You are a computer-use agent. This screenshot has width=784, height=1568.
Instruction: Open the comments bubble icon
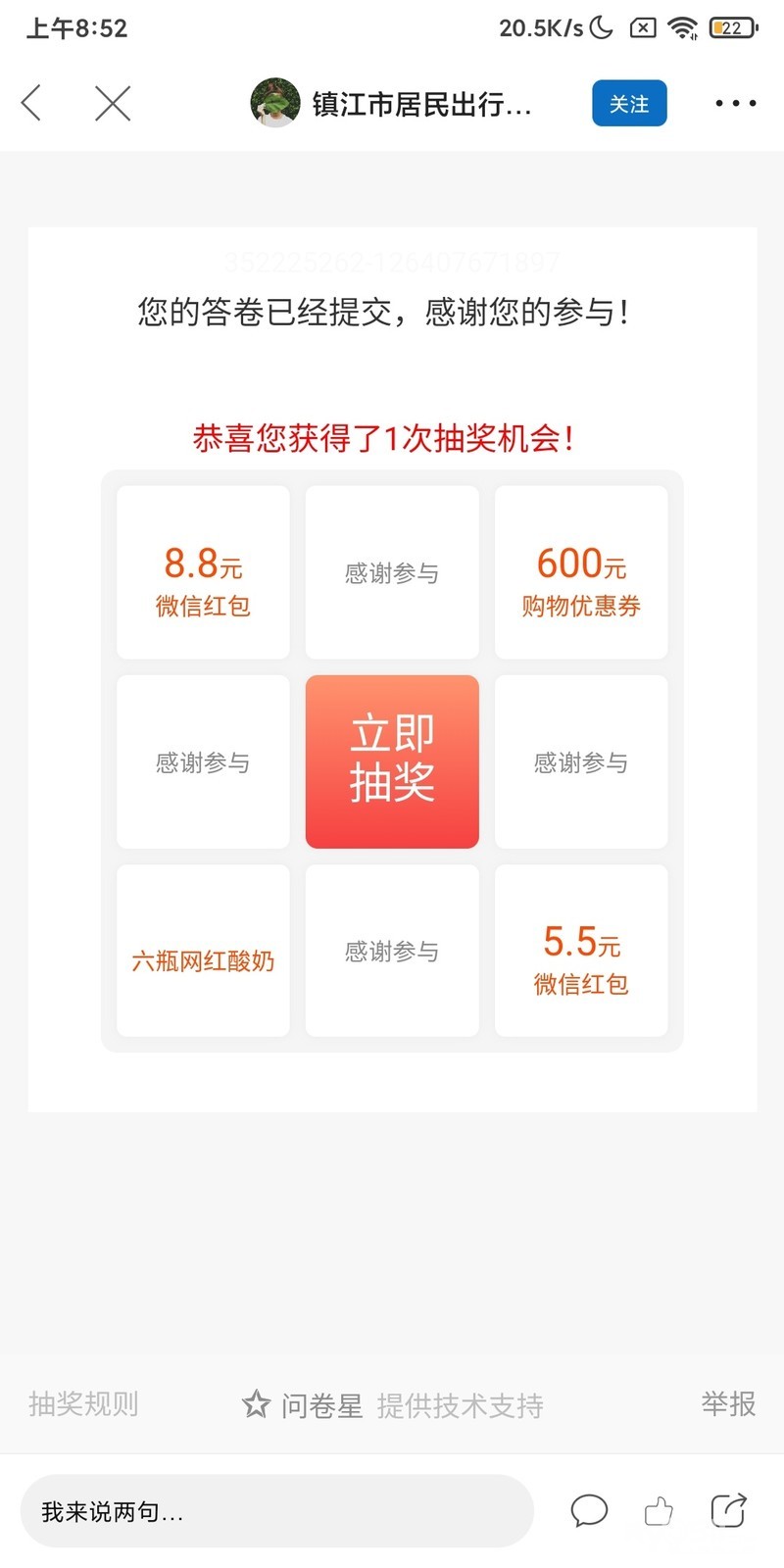pyautogui.click(x=589, y=1511)
